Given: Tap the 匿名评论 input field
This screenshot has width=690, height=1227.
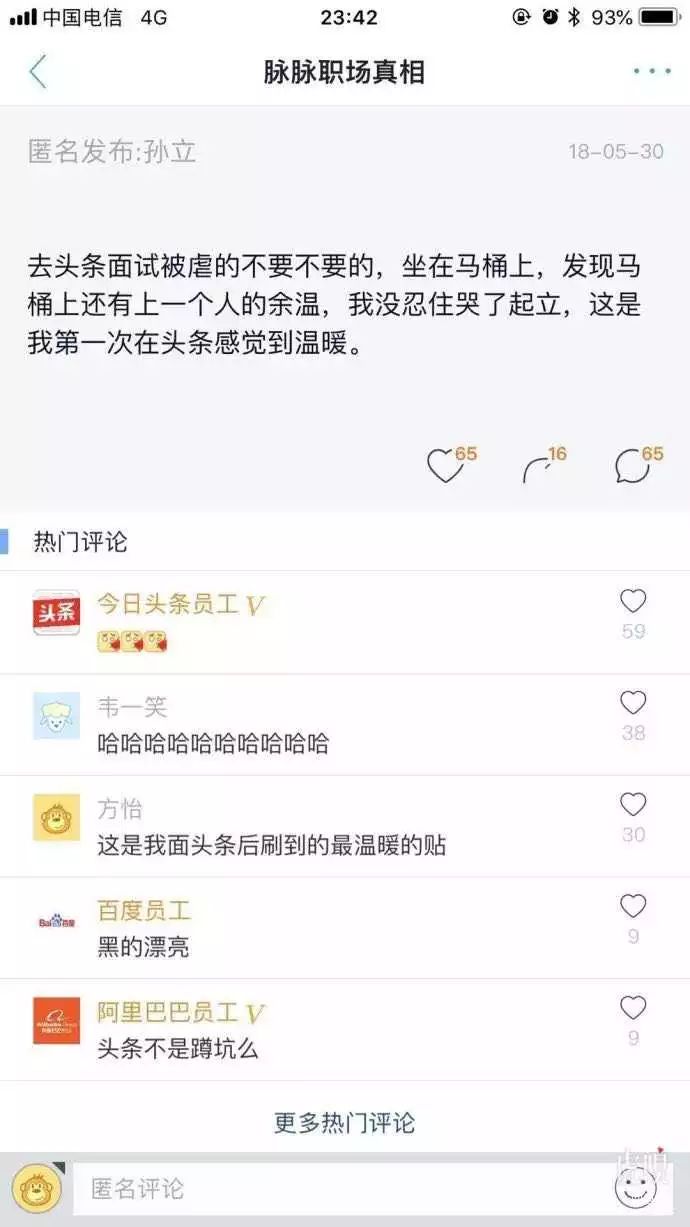Looking at the screenshot, I should (340, 1189).
